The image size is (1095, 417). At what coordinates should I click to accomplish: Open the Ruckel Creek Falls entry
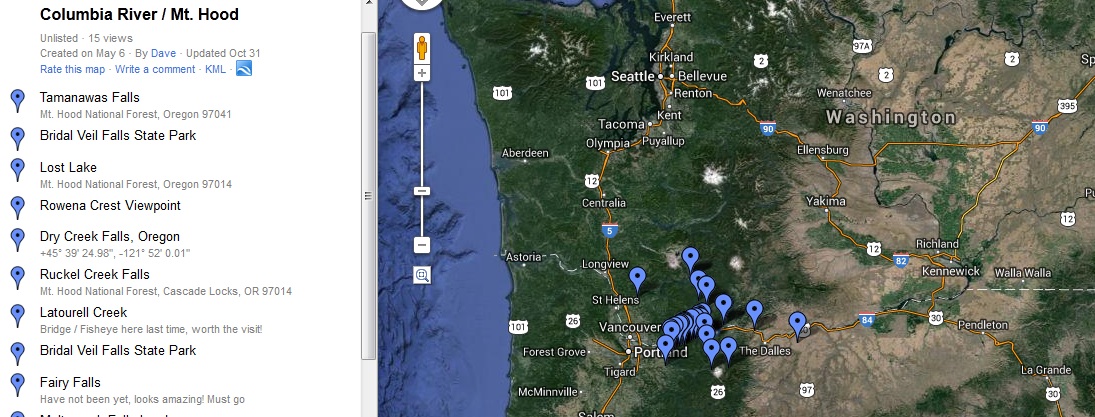coord(95,275)
